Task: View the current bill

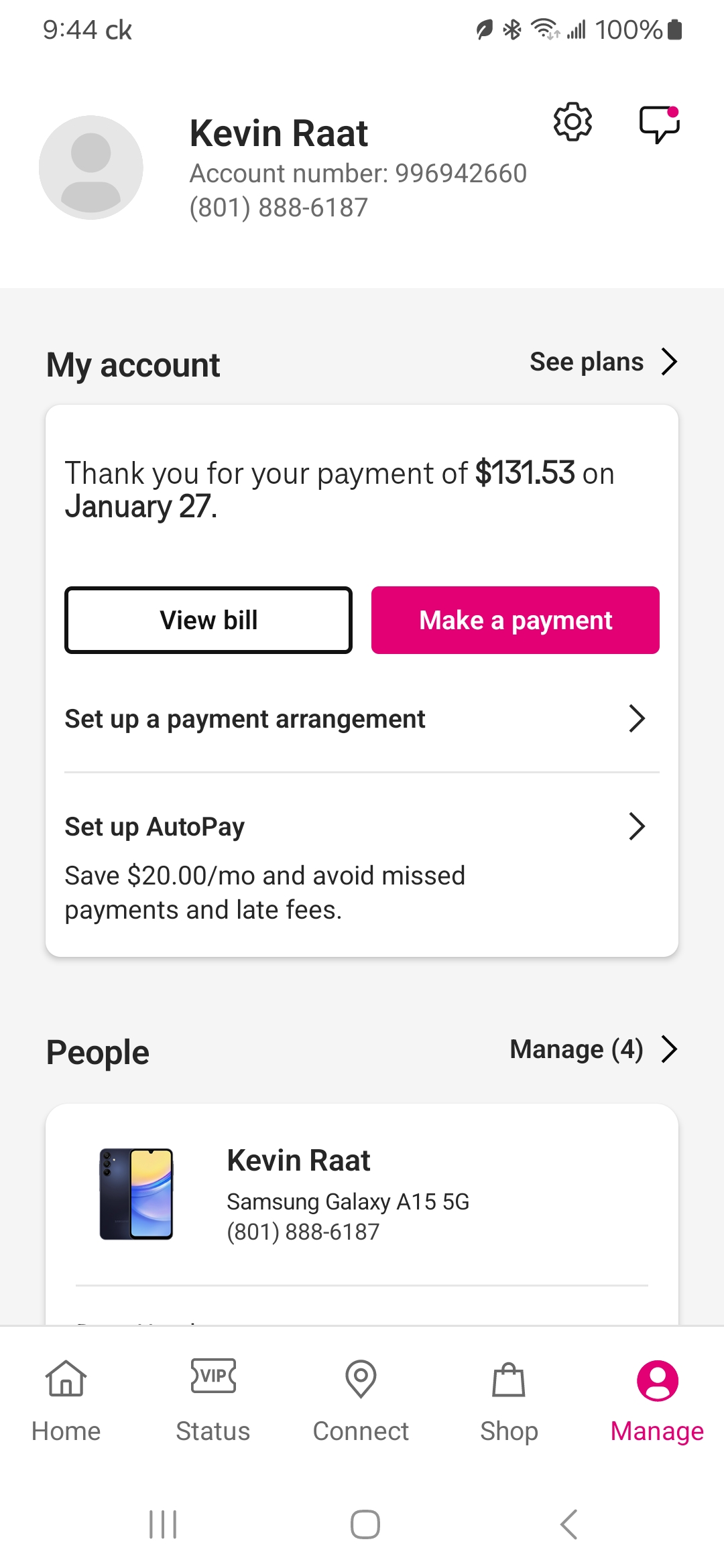Action: [208, 620]
